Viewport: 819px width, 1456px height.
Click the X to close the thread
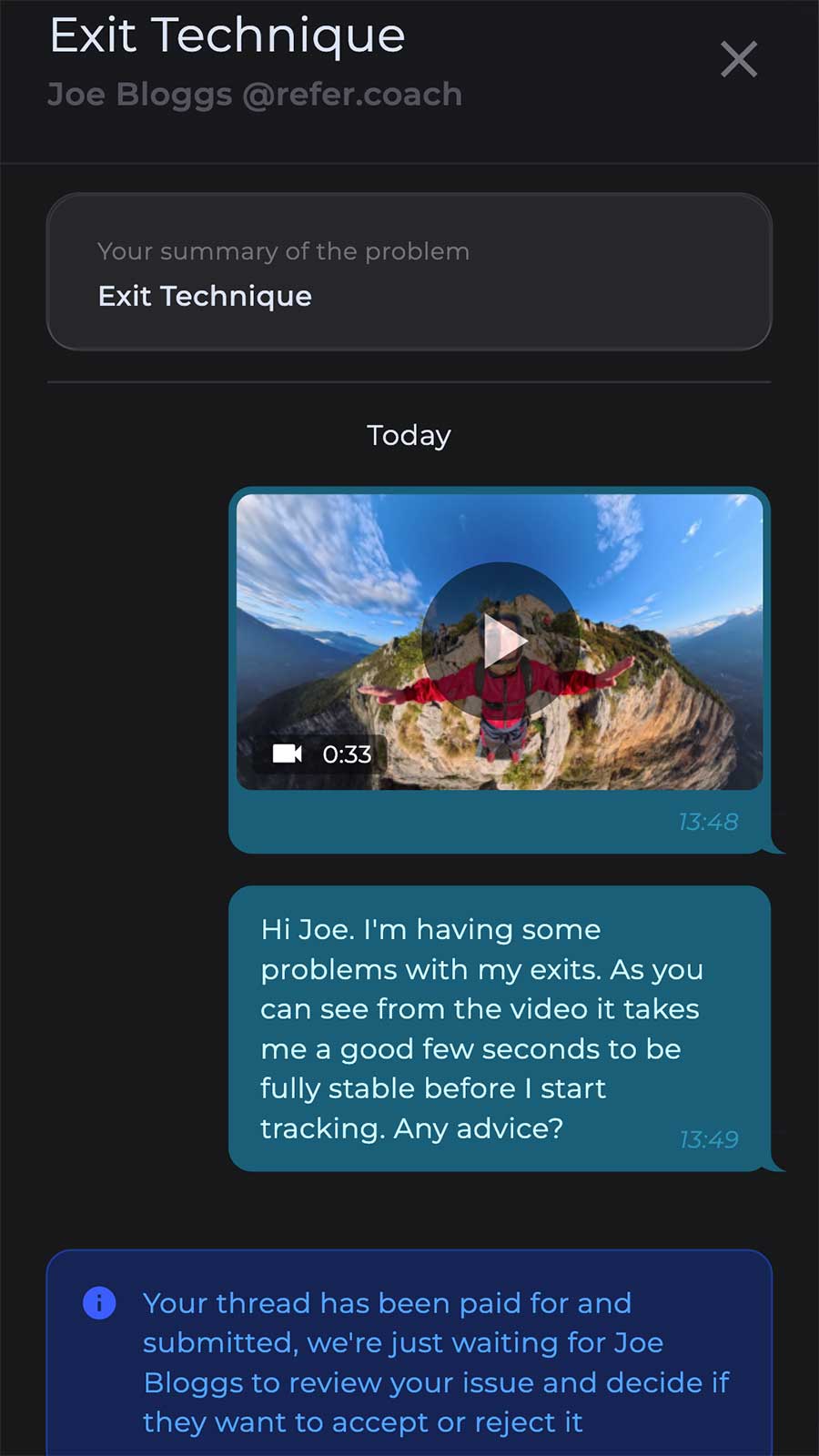click(x=738, y=59)
